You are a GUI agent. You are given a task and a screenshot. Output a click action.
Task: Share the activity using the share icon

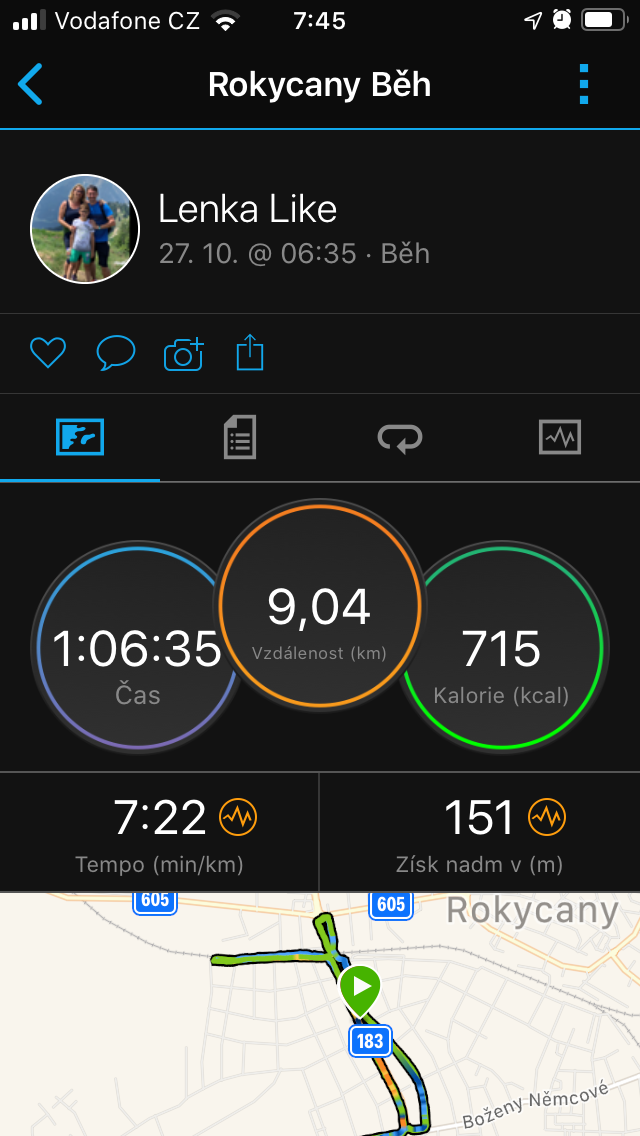250,353
